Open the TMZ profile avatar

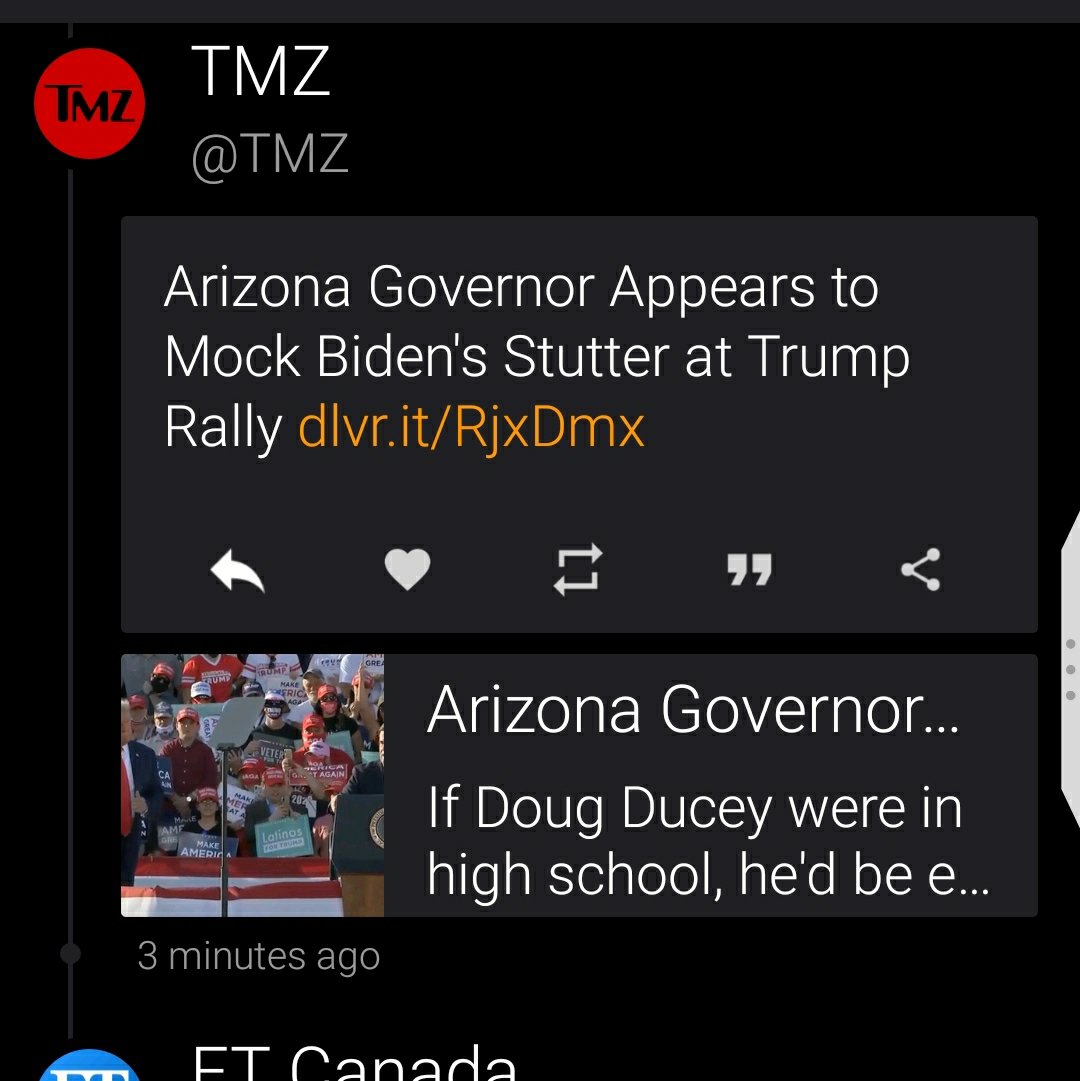(x=89, y=104)
